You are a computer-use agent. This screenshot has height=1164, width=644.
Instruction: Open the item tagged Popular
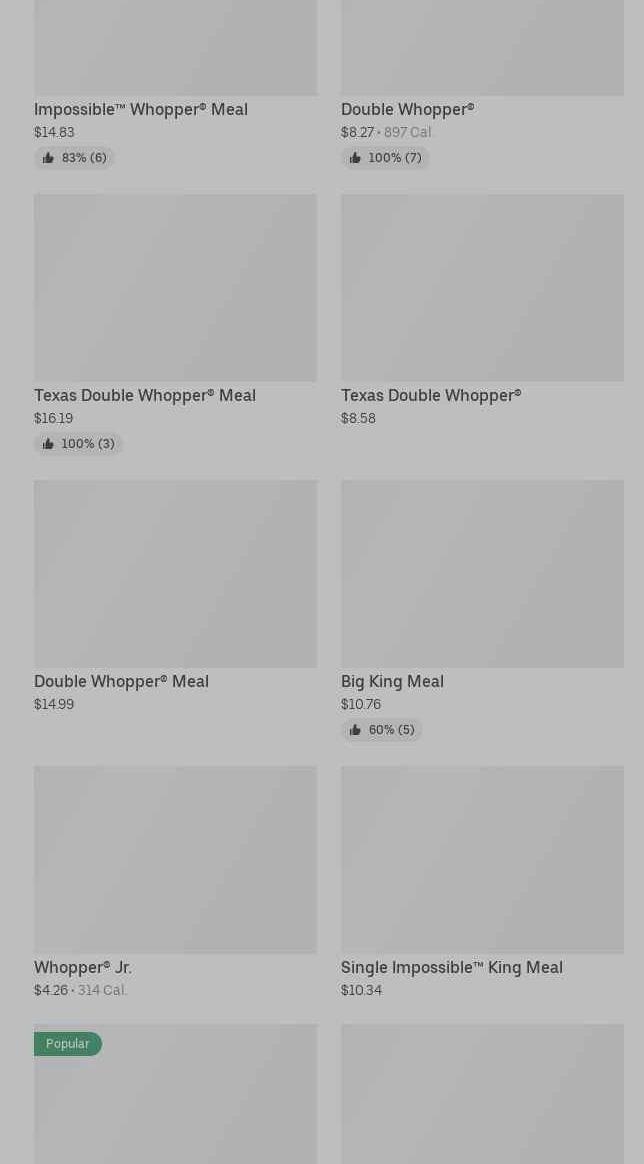coord(175,1100)
